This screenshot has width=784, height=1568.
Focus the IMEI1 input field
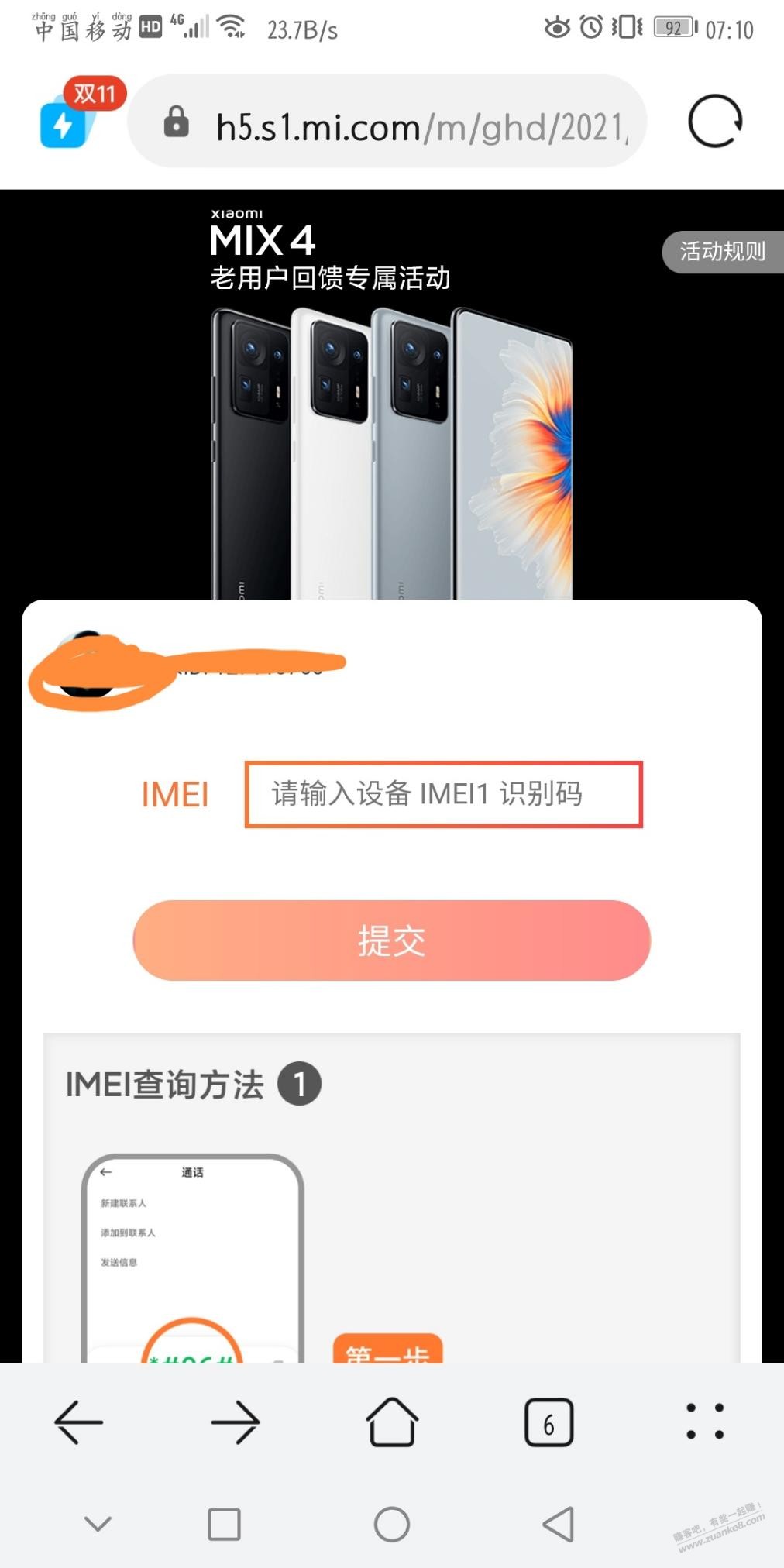(x=443, y=795)
